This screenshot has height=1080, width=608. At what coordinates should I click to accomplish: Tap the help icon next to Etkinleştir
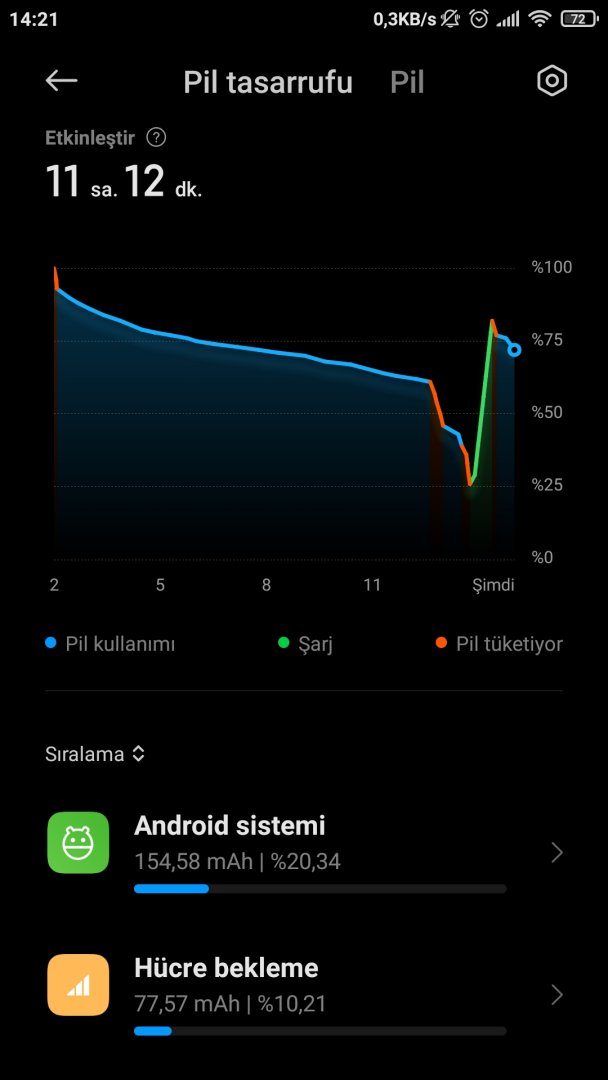(x=156, y=138)
